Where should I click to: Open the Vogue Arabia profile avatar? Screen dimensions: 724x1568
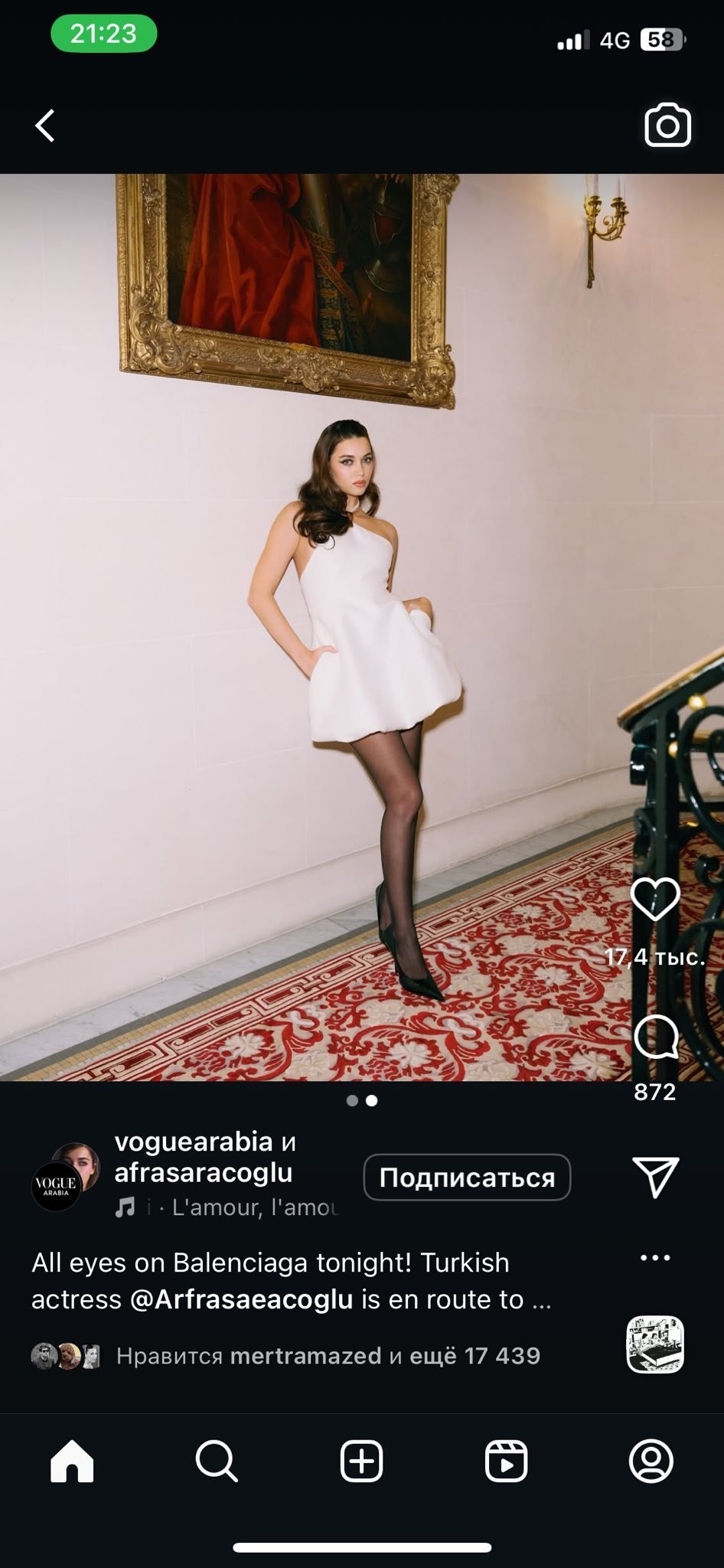pos(56,1186)
